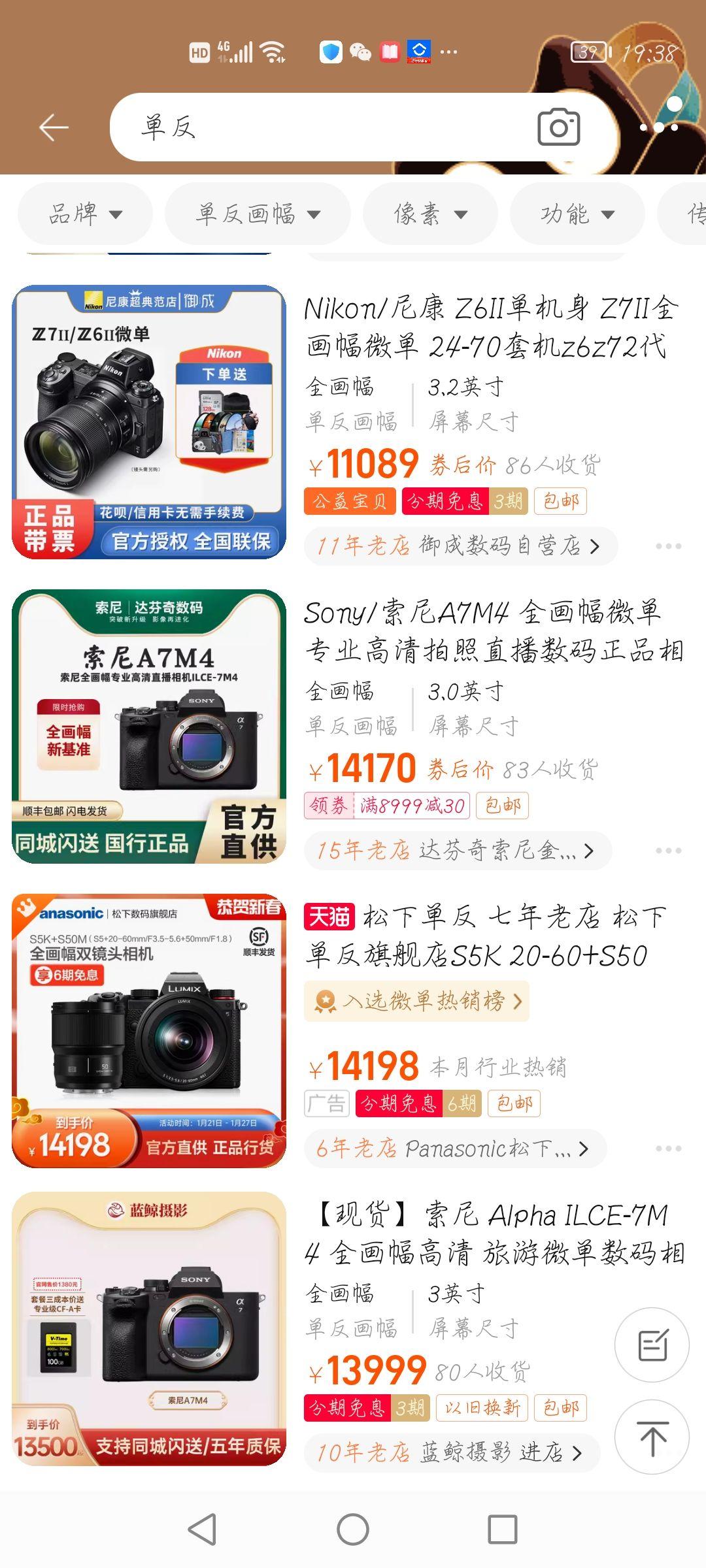
Task: Open the 松下 S5K product image
Action: pyautogui.click(x=149, y=1030)
